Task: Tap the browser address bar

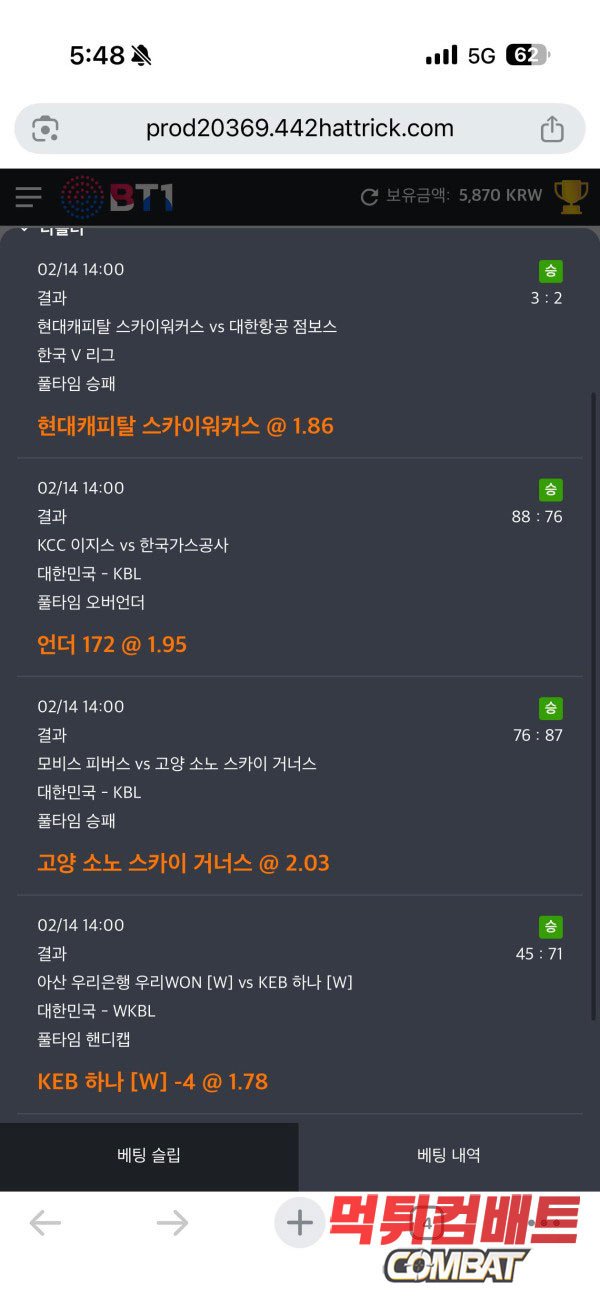Action: (299, 128)
